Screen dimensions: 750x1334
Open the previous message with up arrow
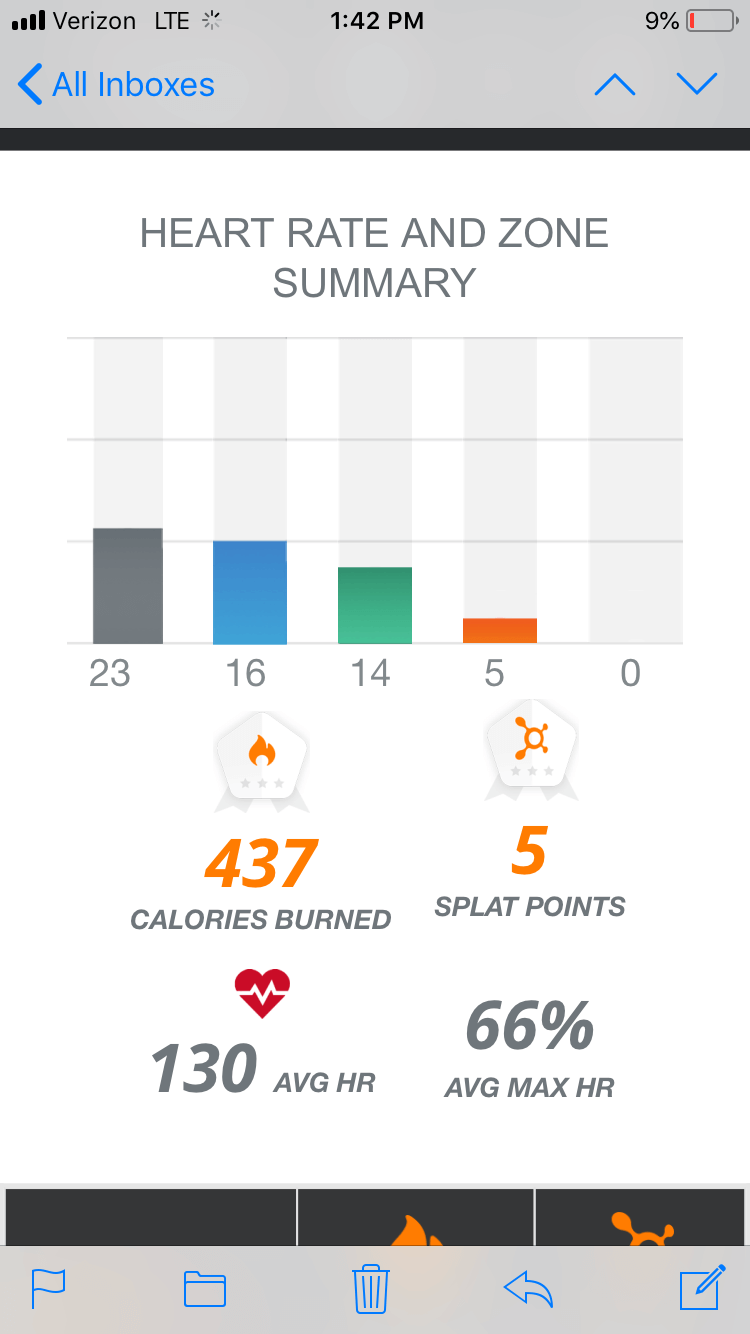click(615, 85)
